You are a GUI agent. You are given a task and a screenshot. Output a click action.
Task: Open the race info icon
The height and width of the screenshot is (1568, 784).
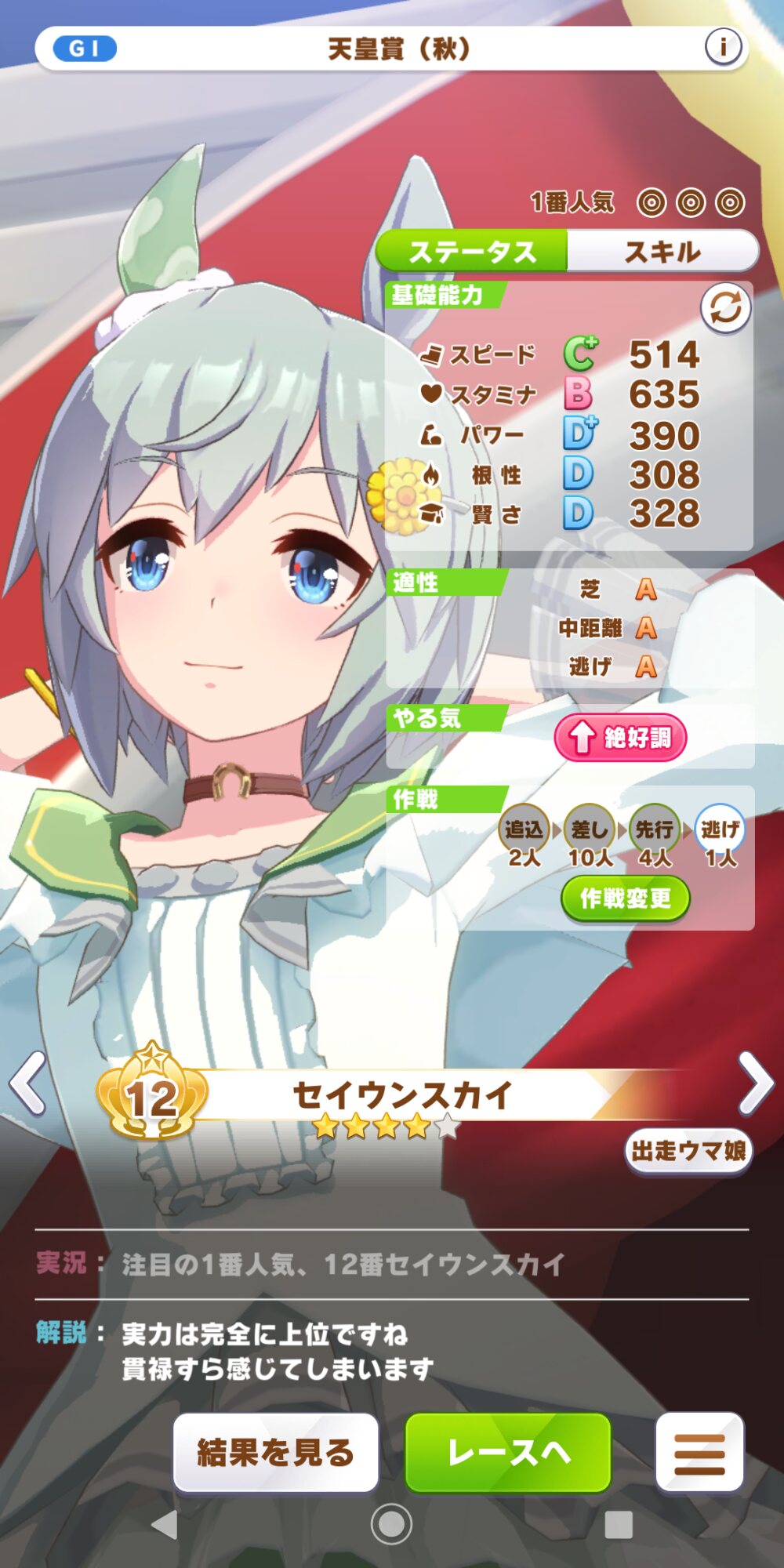(723, 48)
